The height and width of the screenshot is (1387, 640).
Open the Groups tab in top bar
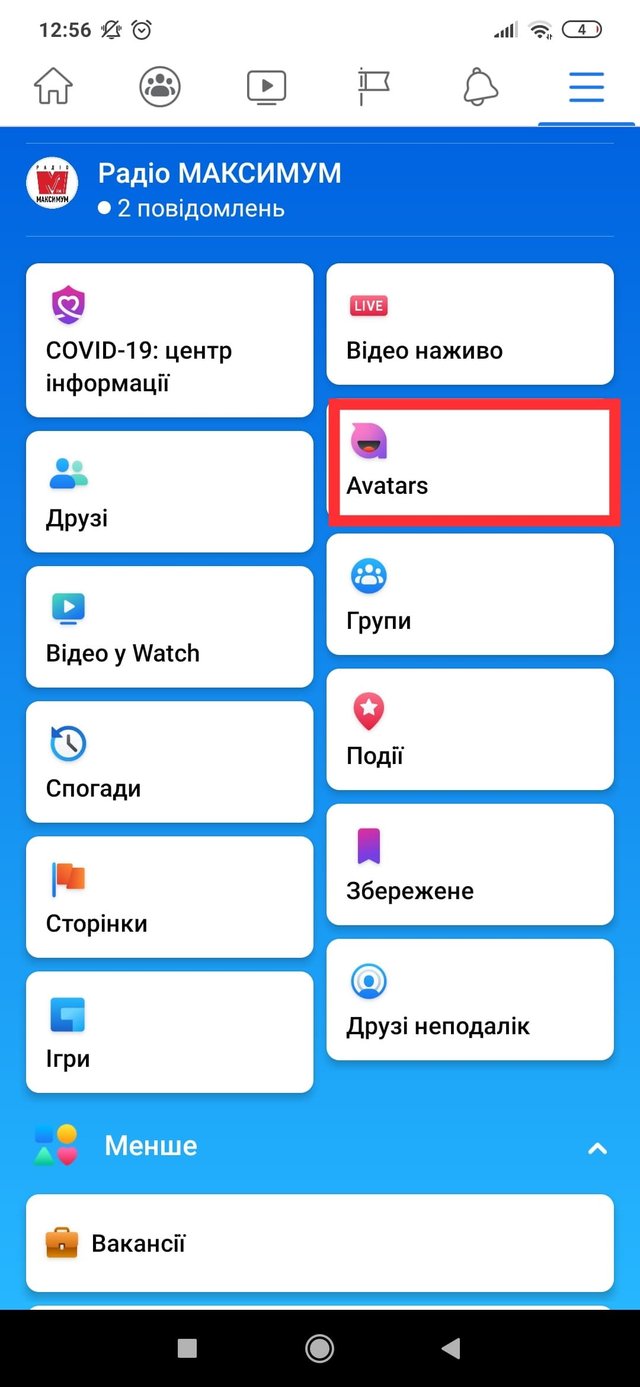160,87
